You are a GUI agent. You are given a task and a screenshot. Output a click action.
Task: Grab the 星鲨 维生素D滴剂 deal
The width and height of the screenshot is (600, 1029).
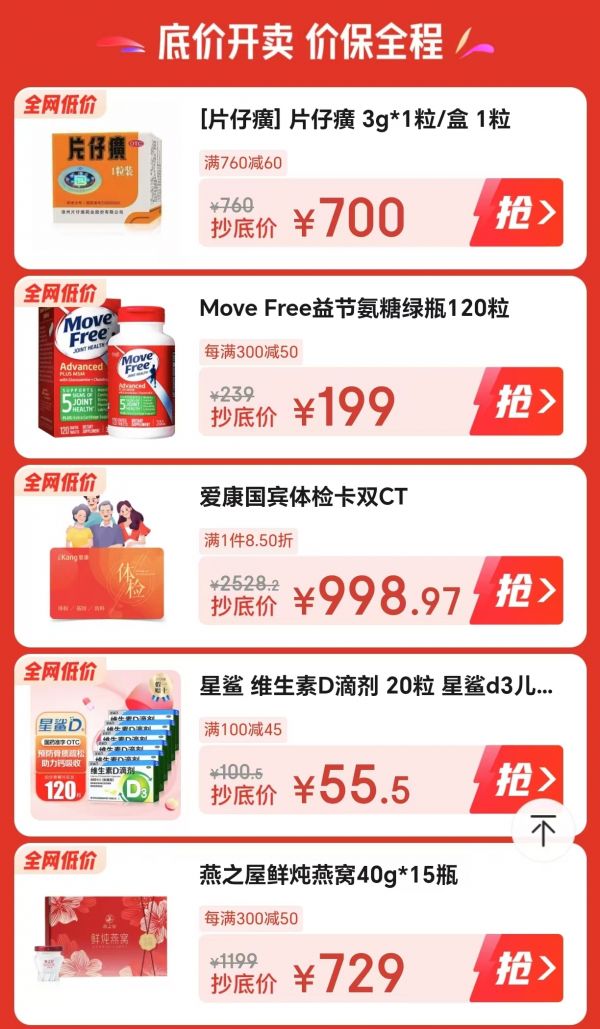click(x=517, y=780)
